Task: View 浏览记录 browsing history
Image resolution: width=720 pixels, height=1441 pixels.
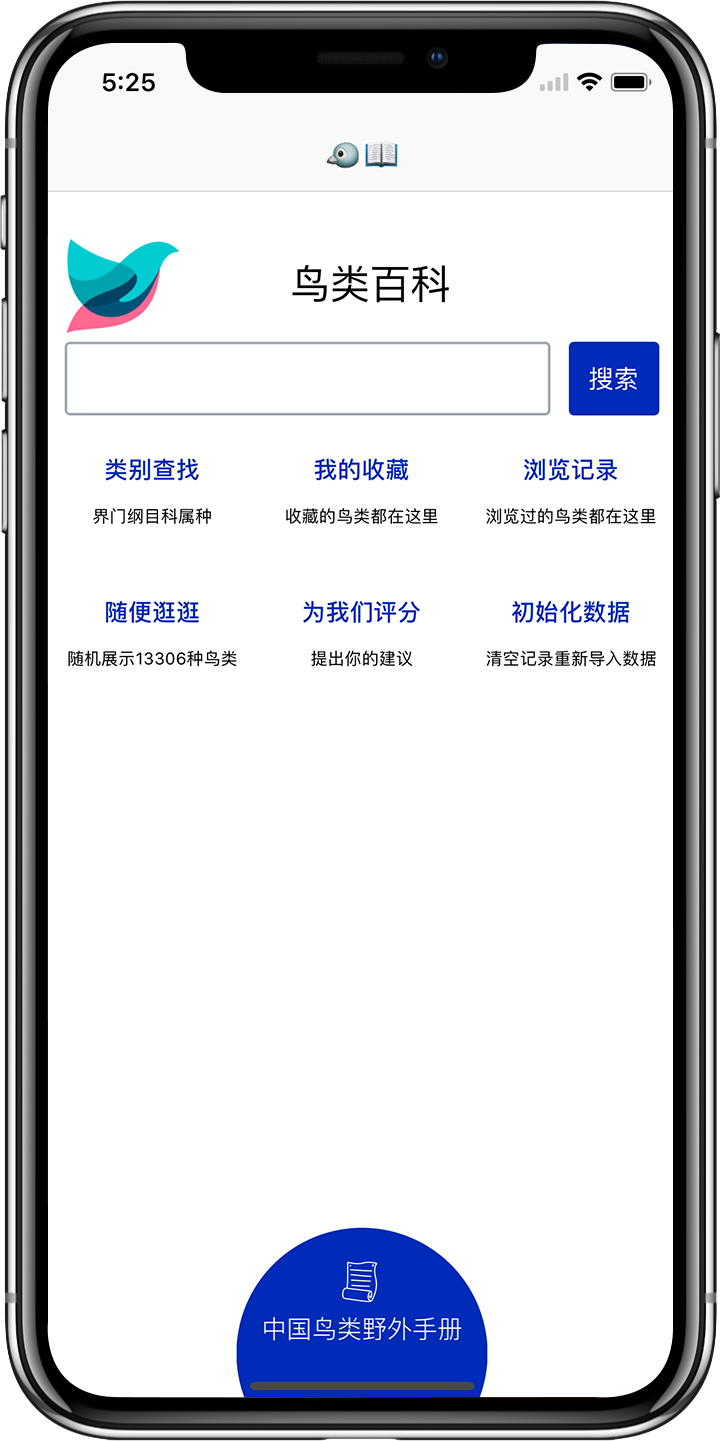Action: point(570,470)
